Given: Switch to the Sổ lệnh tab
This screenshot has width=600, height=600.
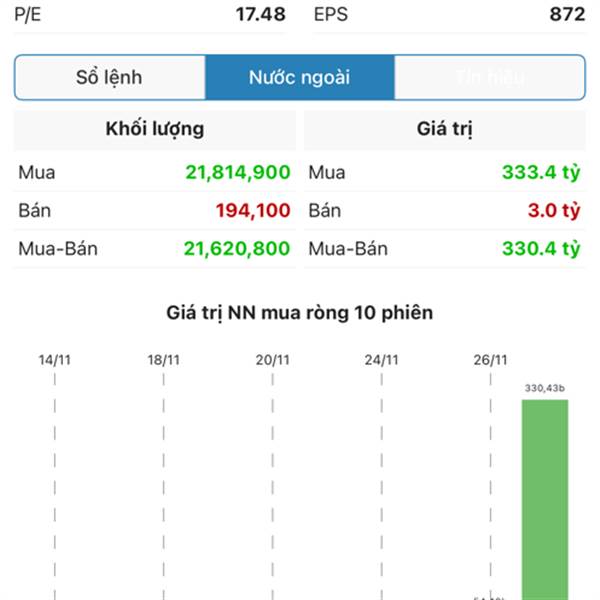Looking at the screenshot, I should tap(110, 77).
